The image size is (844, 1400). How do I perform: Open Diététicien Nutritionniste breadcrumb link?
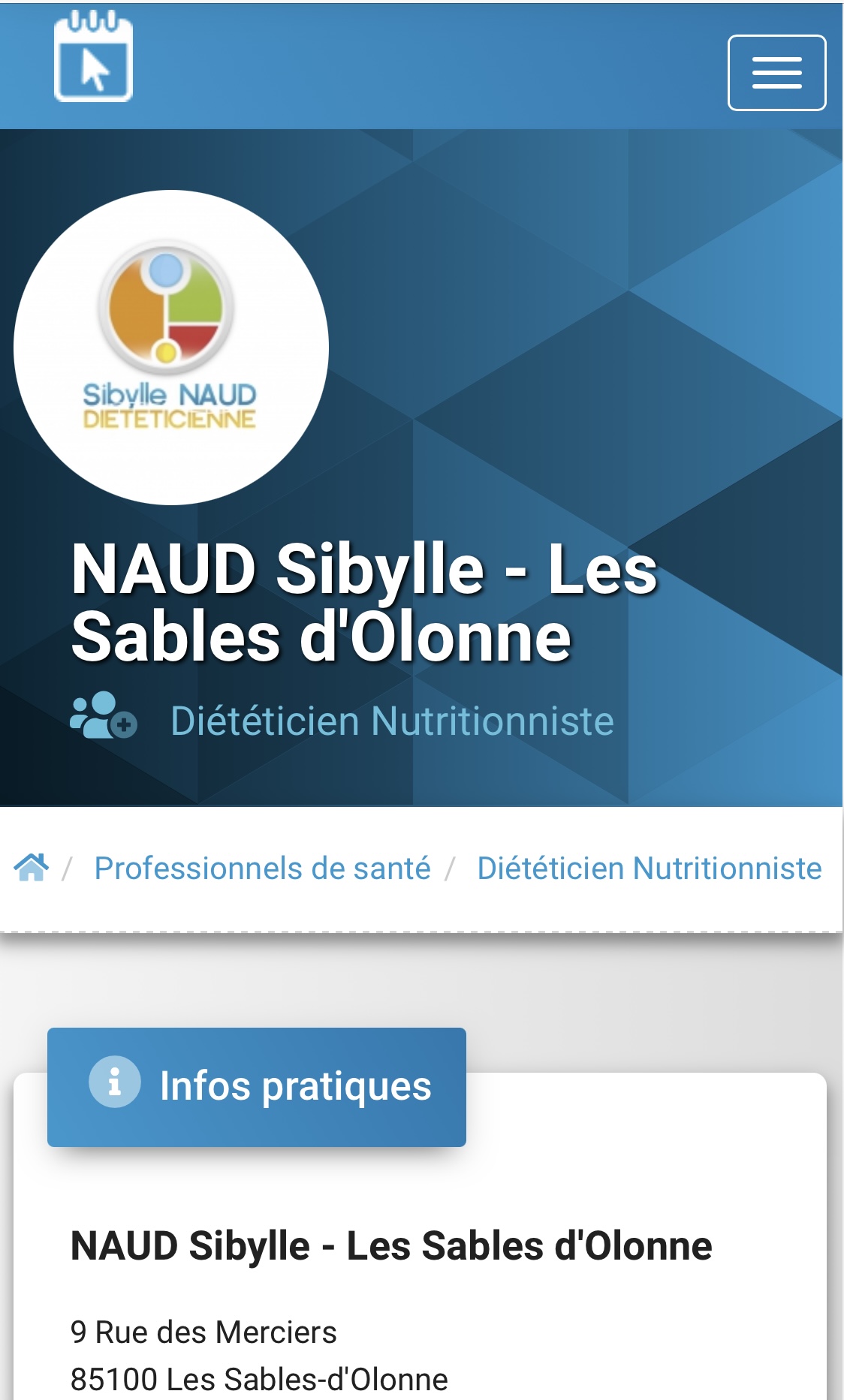pos(649,869)
